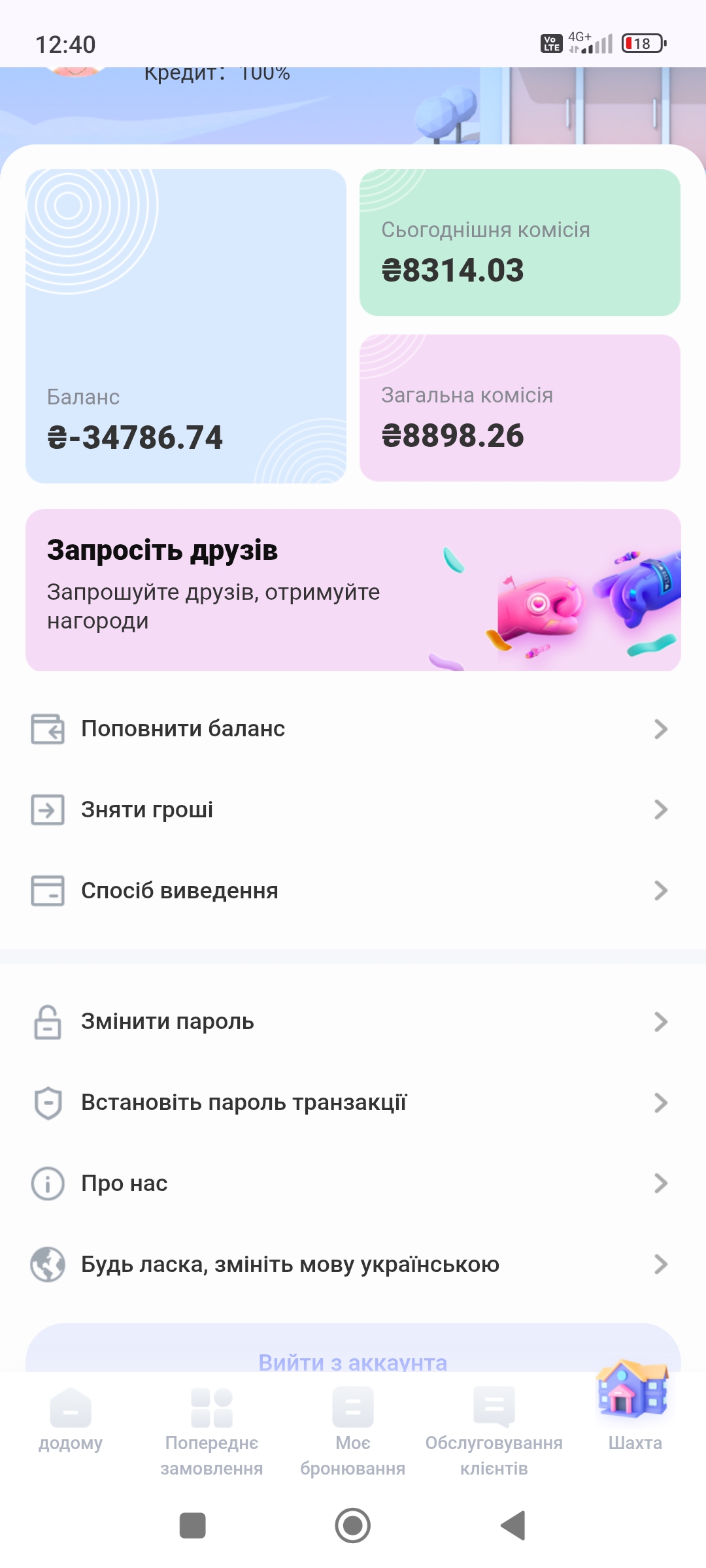This screenshot has width=706, height=1568.
Task: Open Поповнити баланс
Action: pyautogui.click(x=353, y=728)
